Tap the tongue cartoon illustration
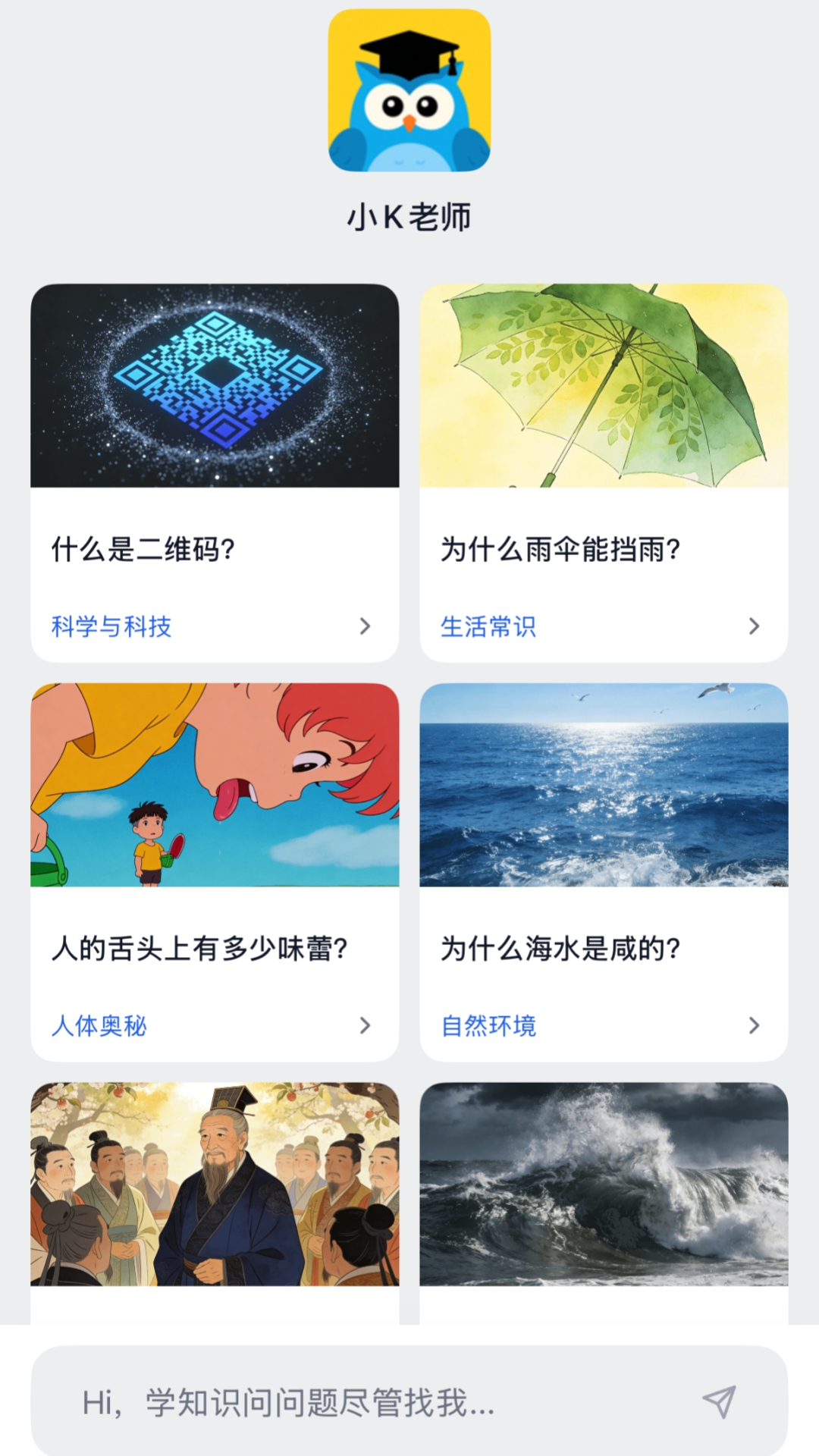 pos(215,786)
